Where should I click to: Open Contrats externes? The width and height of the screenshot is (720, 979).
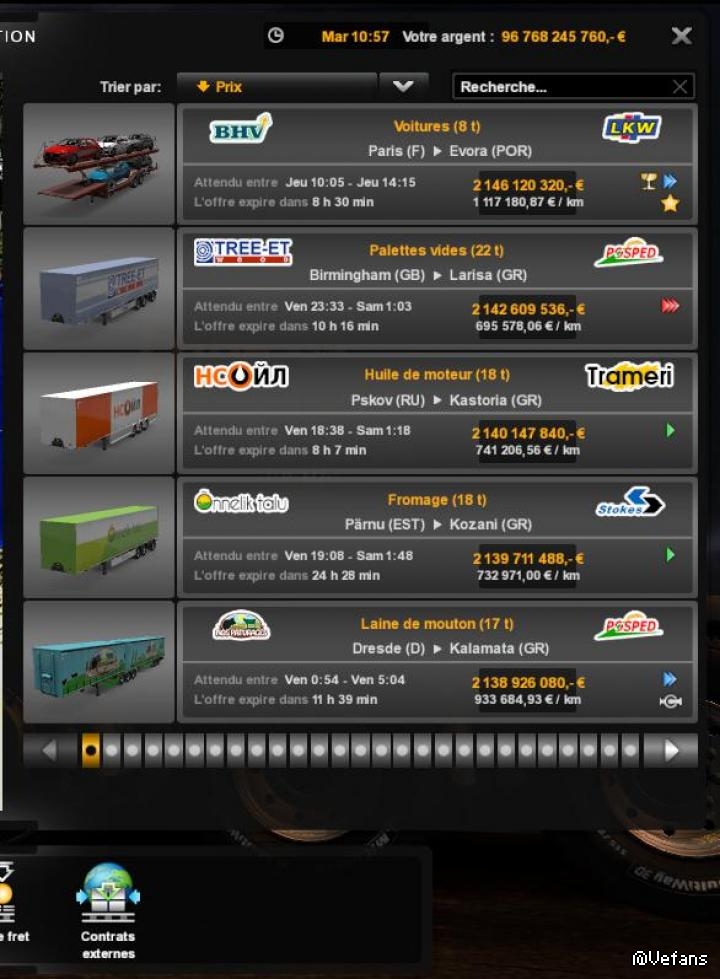click(108, 910)
